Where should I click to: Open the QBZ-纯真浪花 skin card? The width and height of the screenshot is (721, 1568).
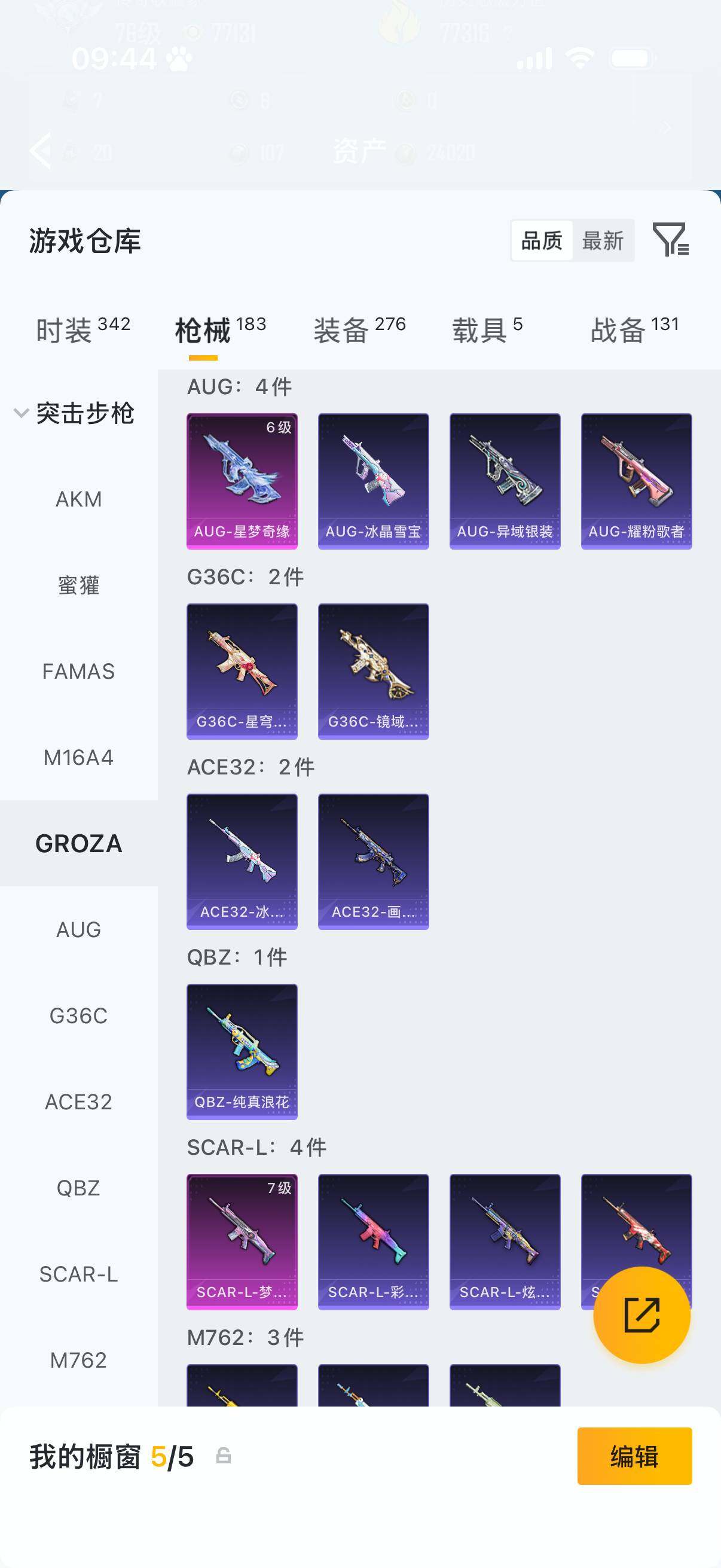pyautogui.click(x=242, y=1051)
